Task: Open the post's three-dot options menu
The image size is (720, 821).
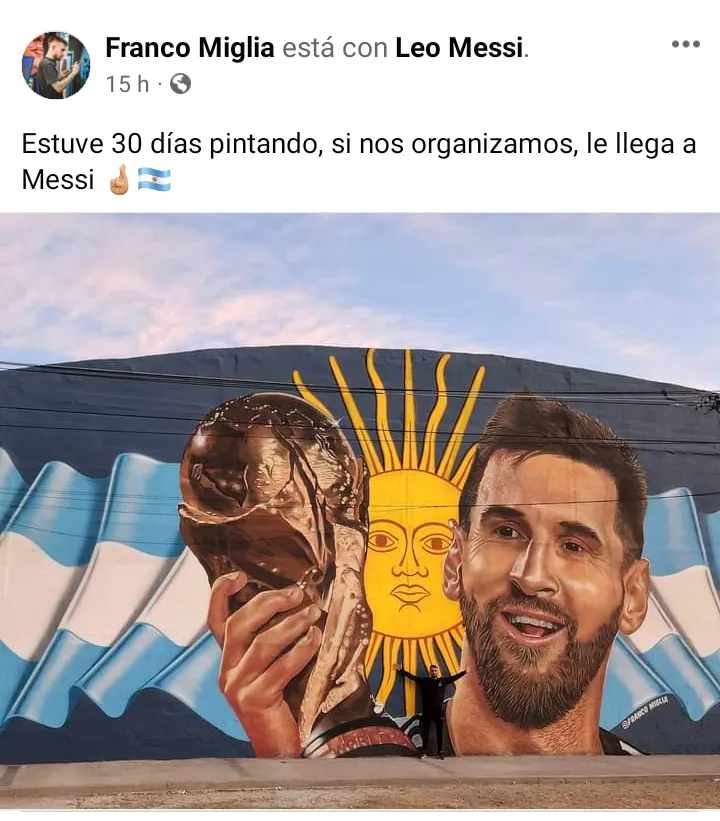Action: [x=685, y=44]
